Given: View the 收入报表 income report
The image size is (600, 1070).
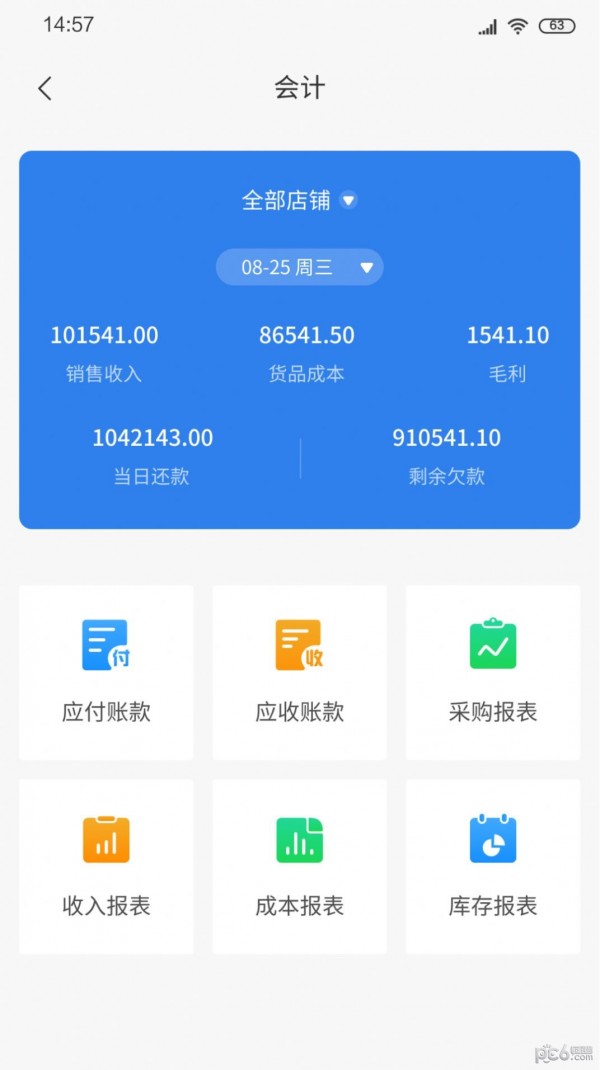Looking at the screenshot, I should click(x=106, y=866).
